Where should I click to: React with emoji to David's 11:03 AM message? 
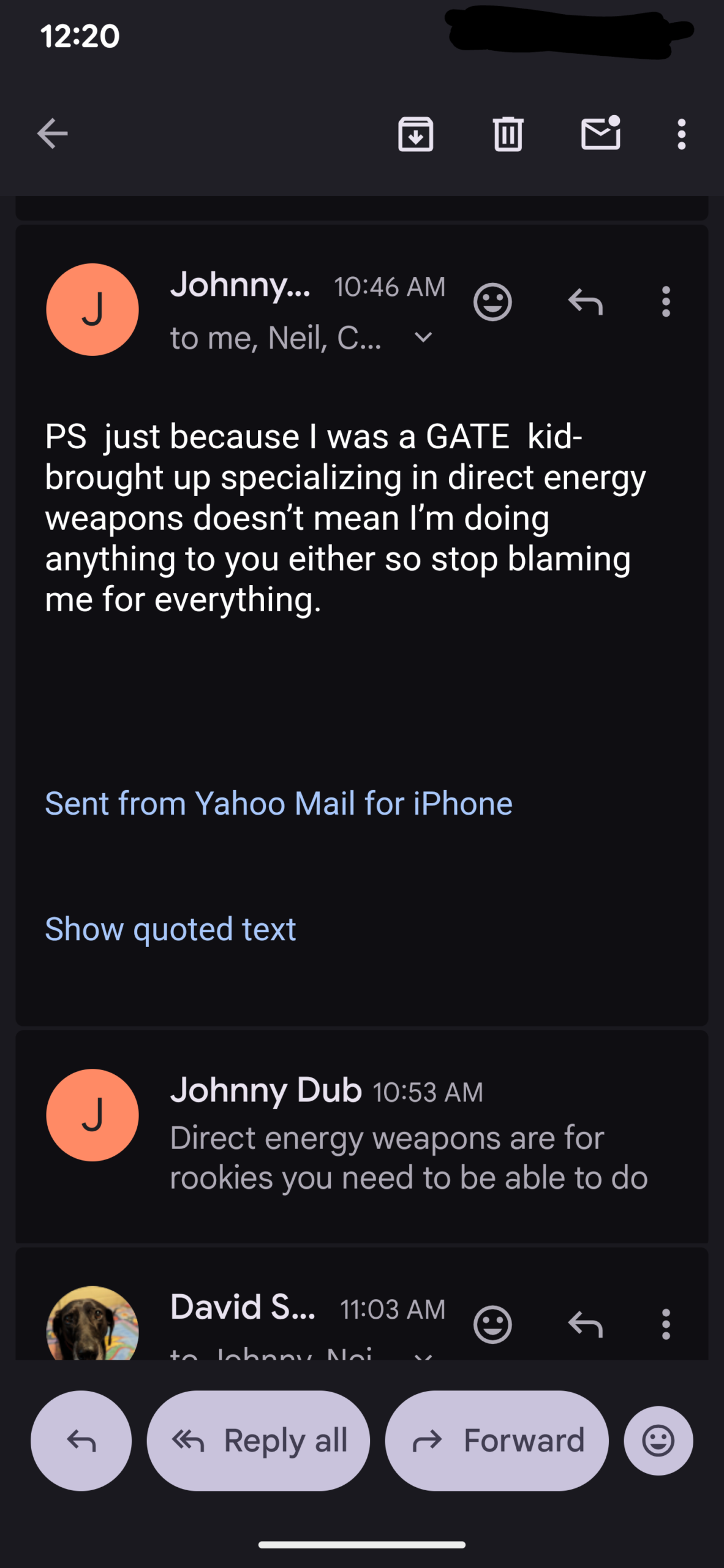tap(492, 1324)
